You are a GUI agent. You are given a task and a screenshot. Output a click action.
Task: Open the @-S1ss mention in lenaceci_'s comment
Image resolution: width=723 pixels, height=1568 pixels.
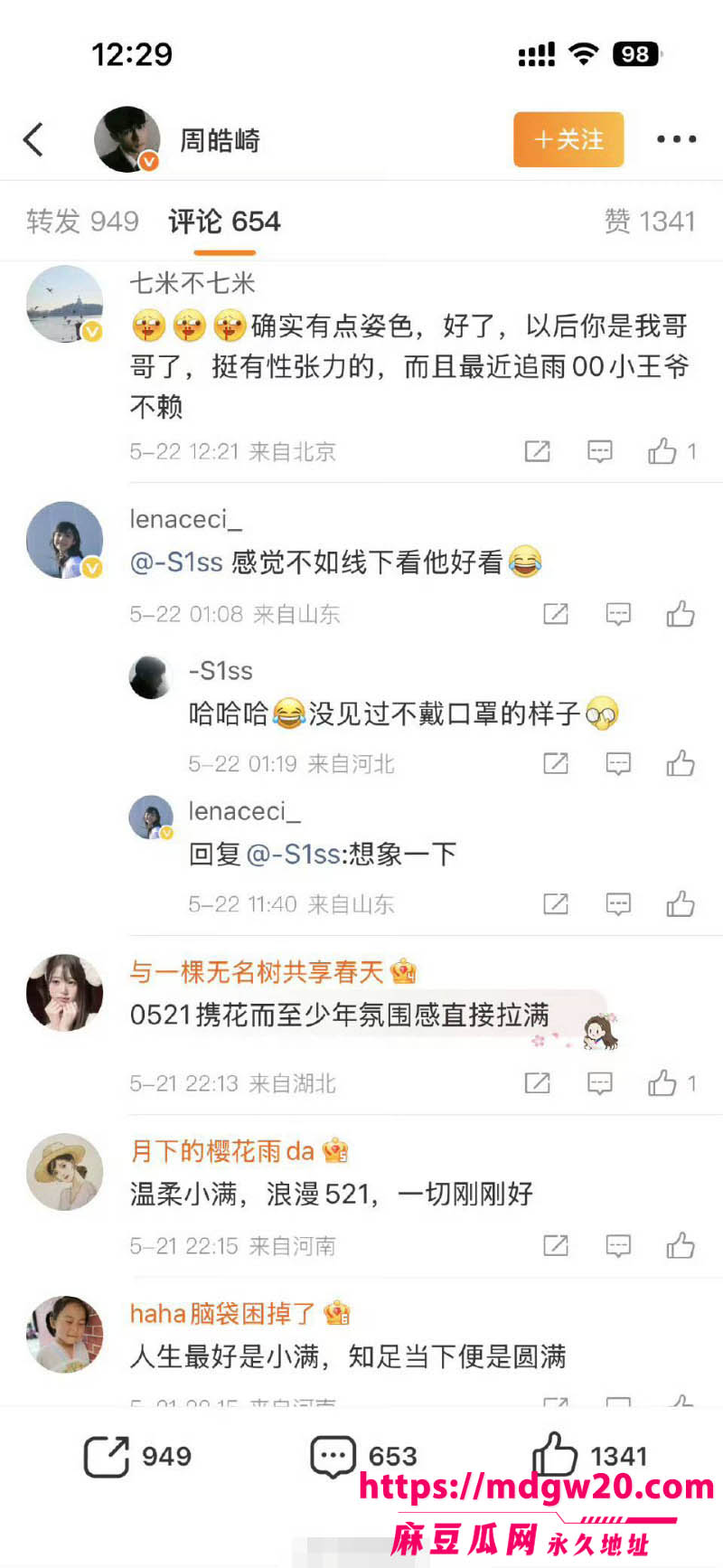[176, 562]
